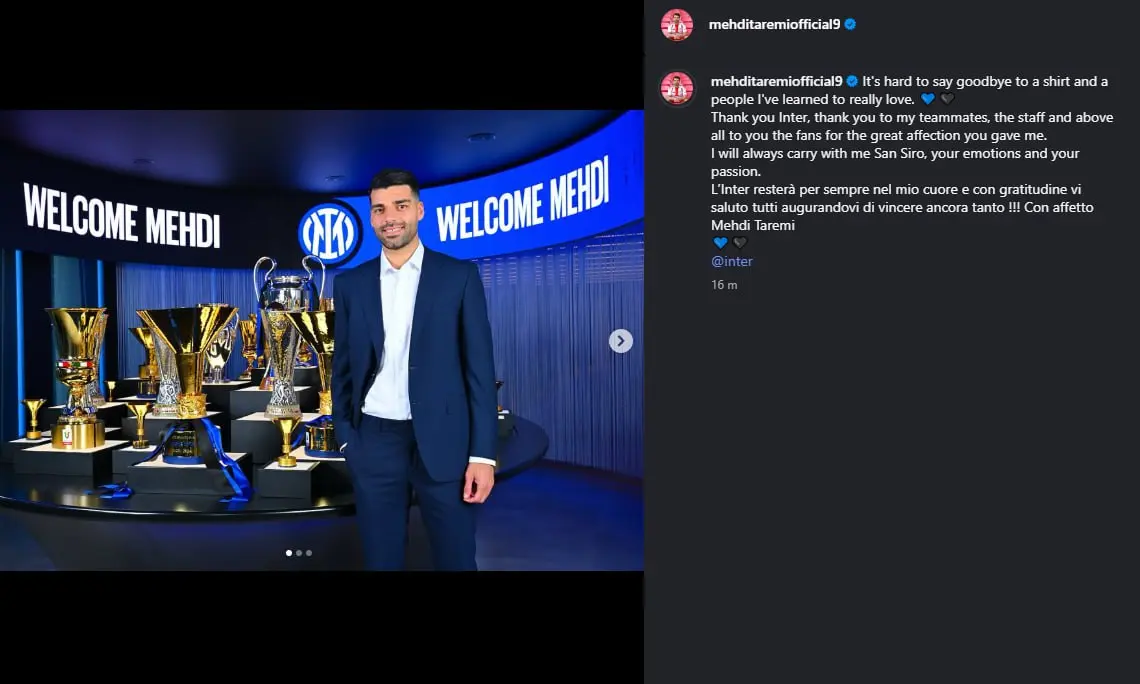Show the next photo in the carousel
Screen dimensions: 1140x684
(620, 341)
